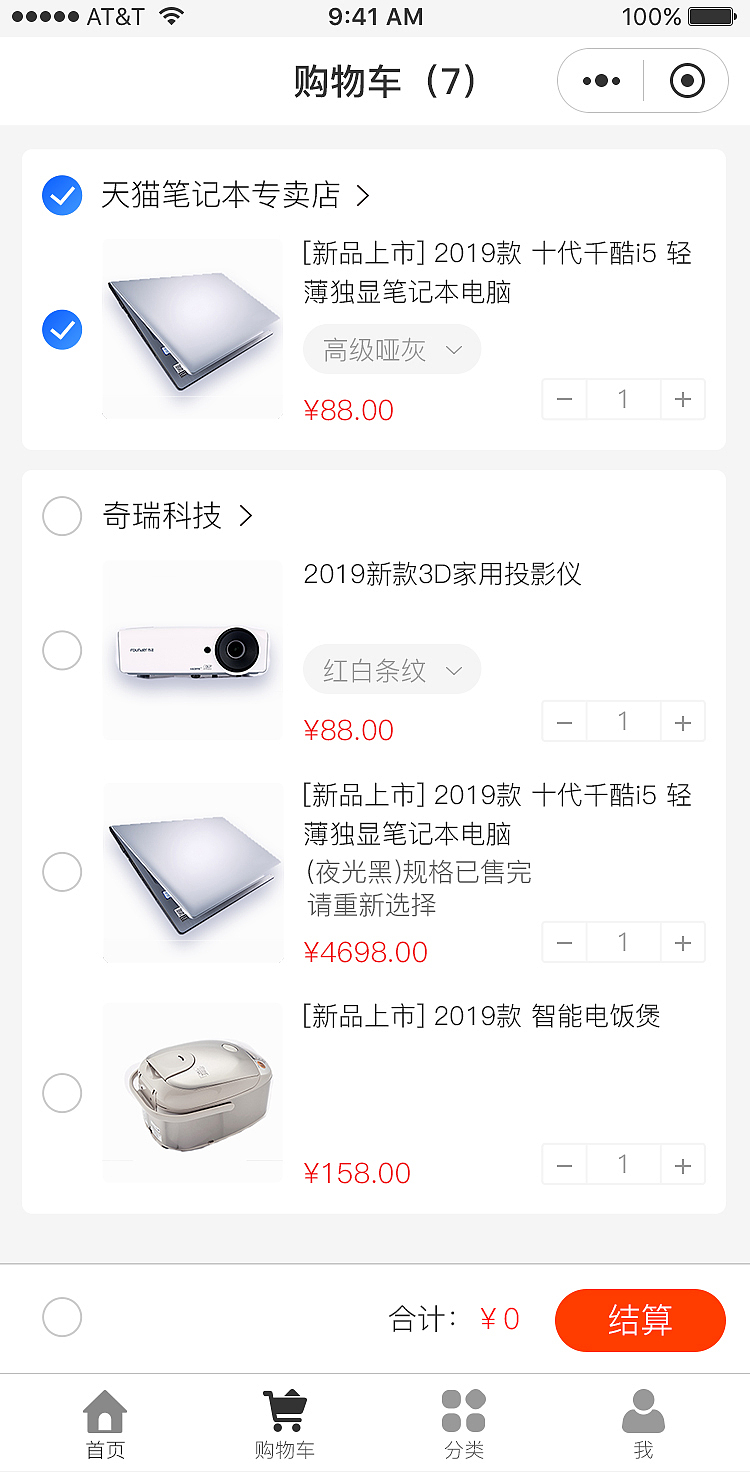Expand the 高级哑灰 variant dropdown
750x1472 pixels.
pyautogui.click(x=391, y=350)
